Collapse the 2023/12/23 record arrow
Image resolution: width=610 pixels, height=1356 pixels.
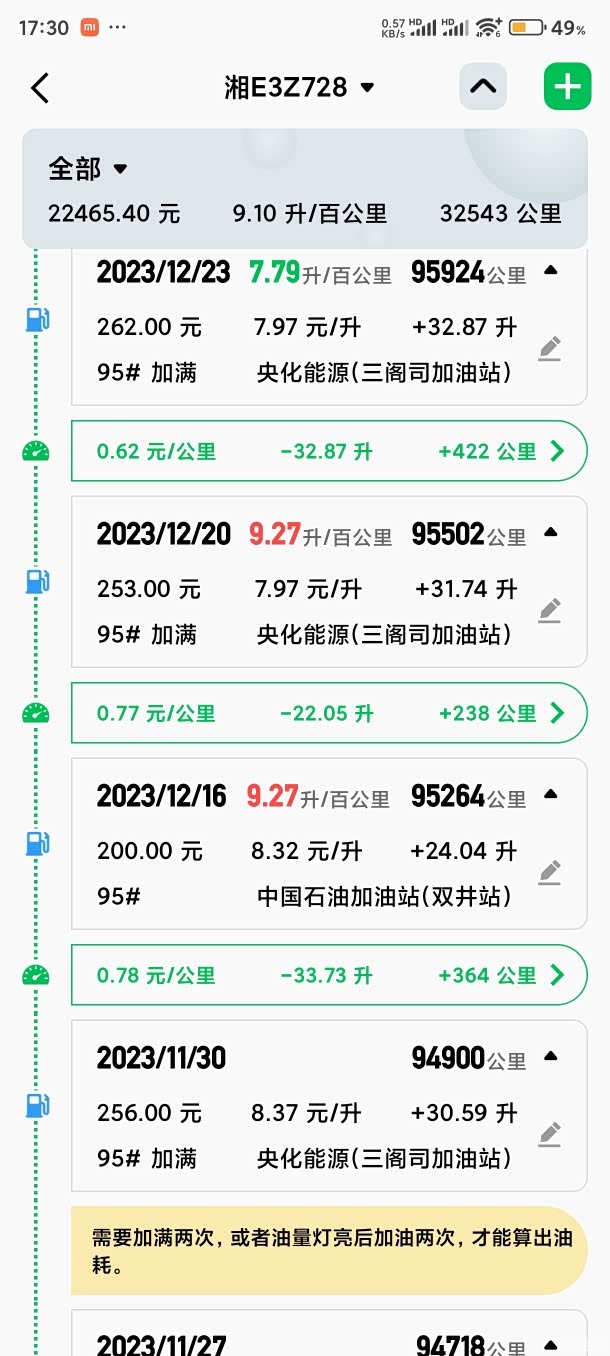coord(550,271)
